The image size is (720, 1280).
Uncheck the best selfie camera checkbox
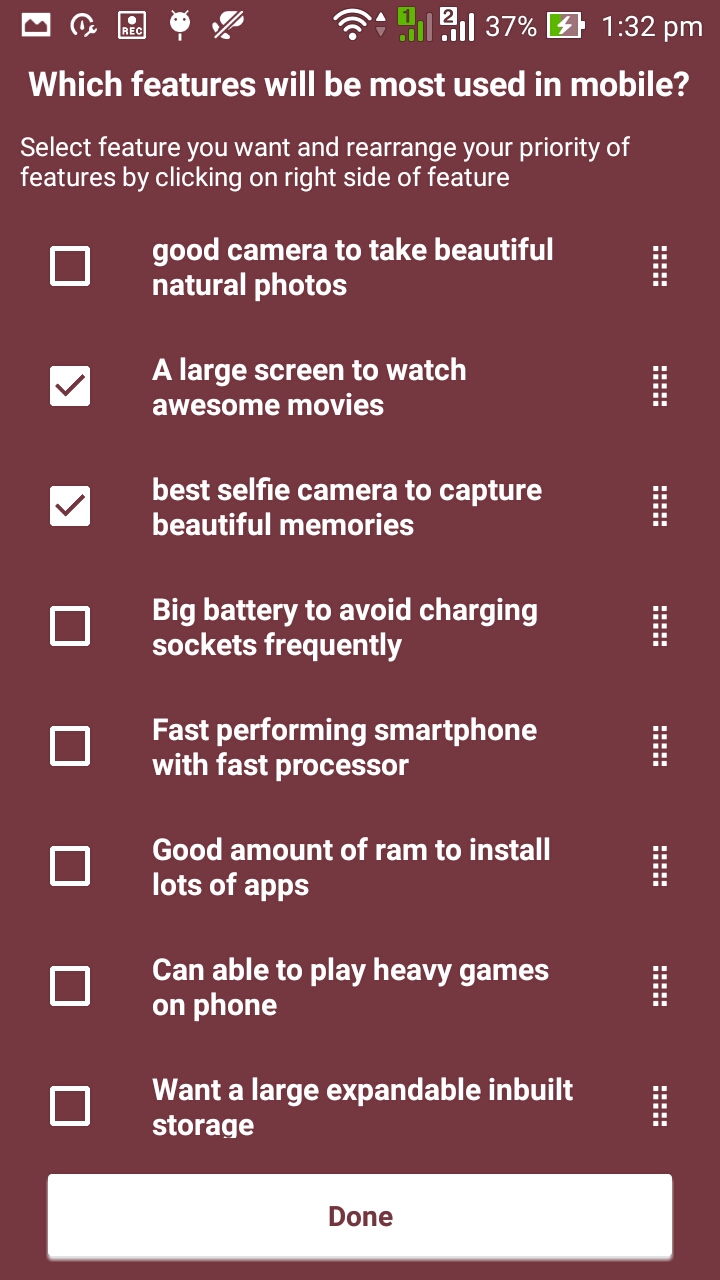70,507
